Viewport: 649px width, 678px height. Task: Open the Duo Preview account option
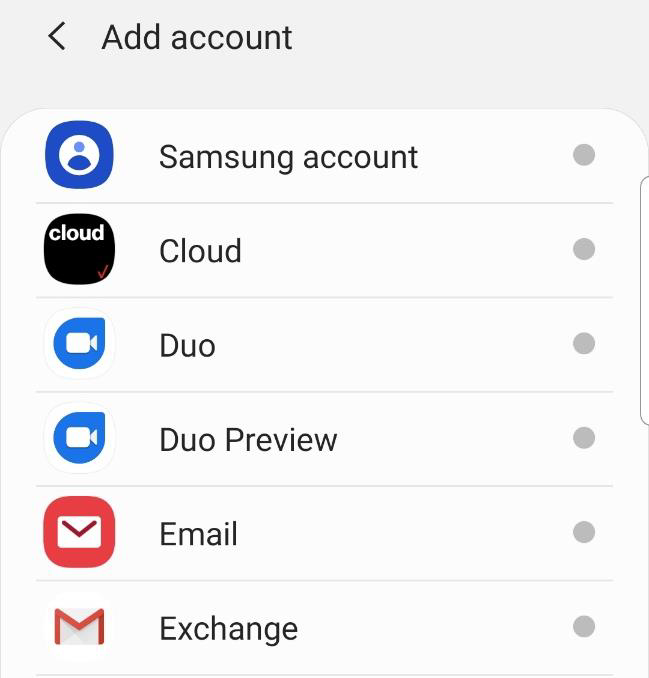pos(248,439)
